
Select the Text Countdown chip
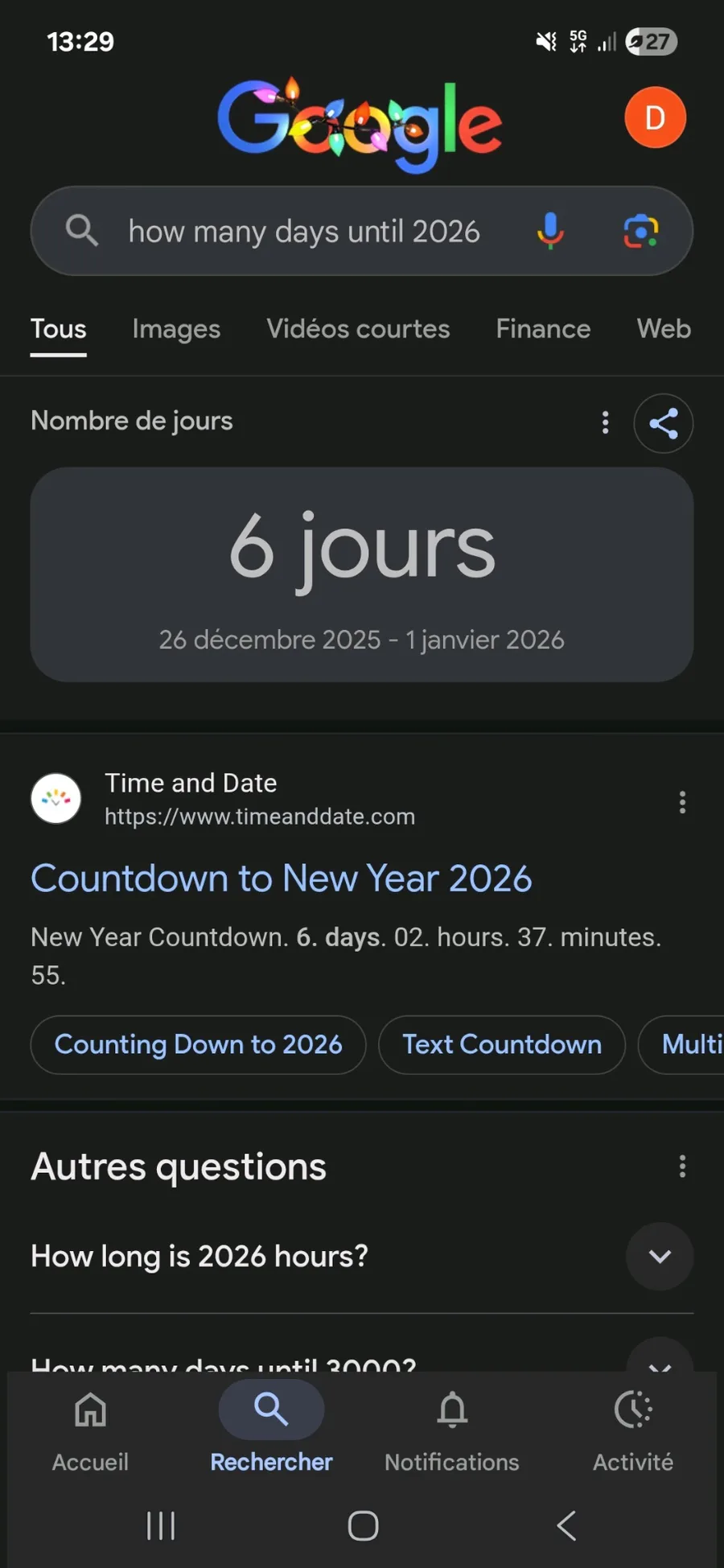coord(502,1044)
